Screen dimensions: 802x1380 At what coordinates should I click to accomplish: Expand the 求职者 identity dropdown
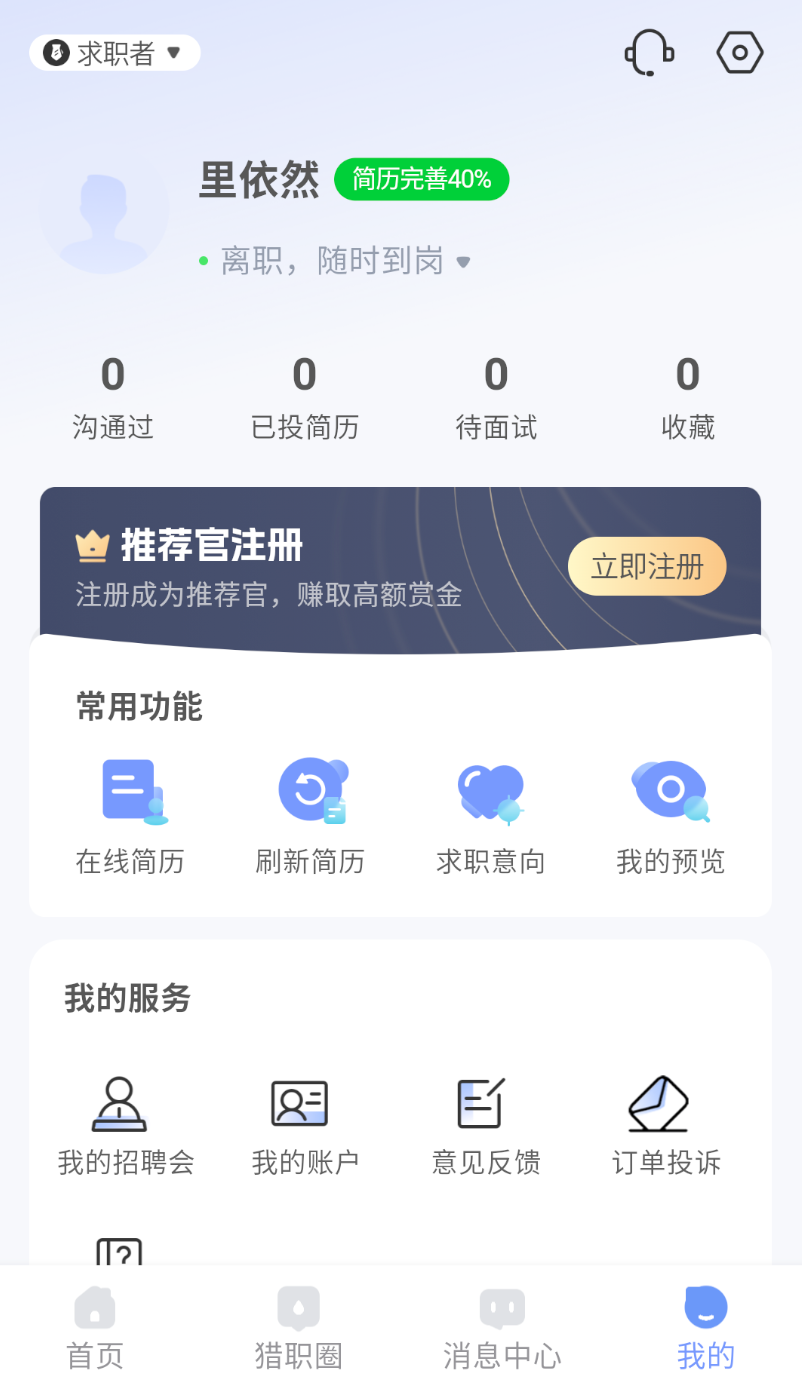click(x=112, y=52)
